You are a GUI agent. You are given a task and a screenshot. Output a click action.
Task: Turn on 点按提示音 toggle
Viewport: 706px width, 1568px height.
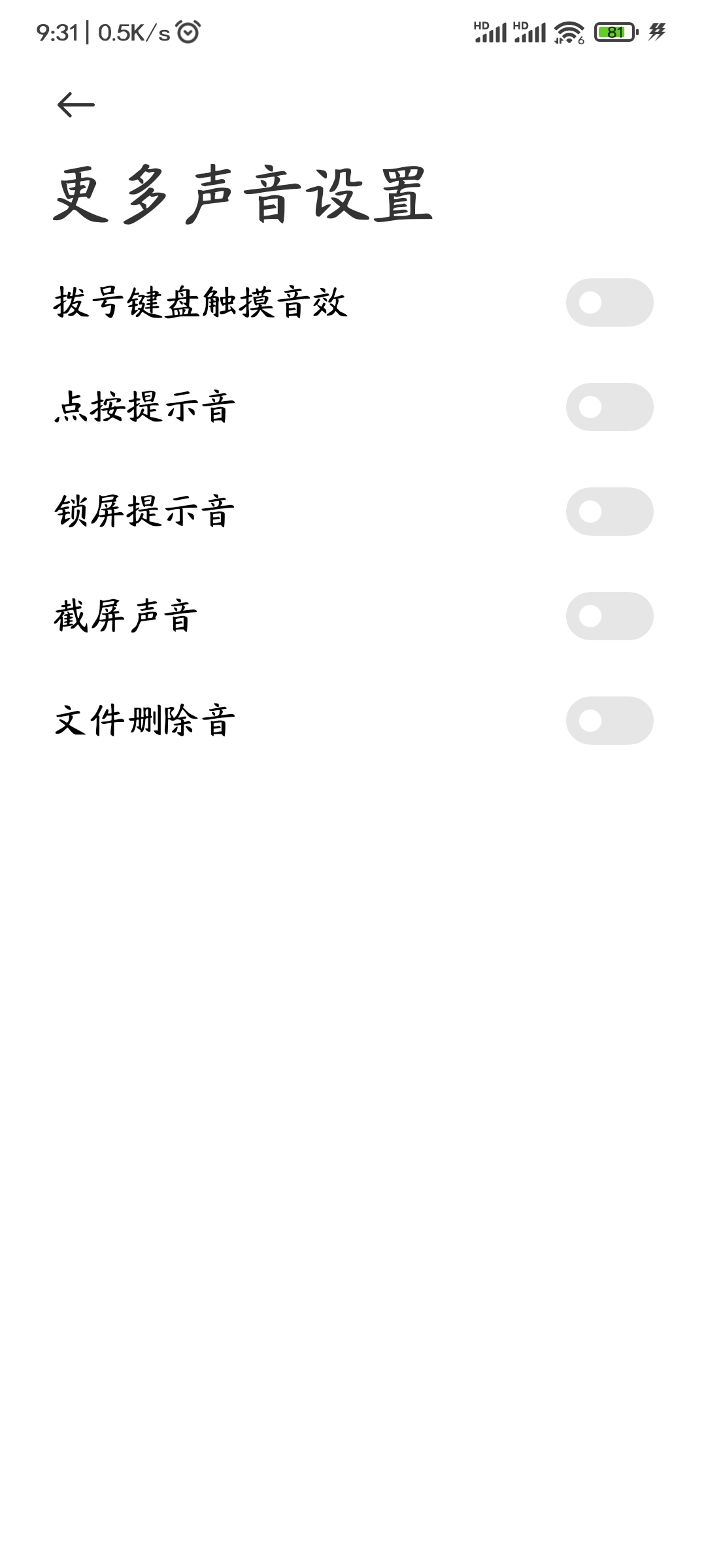(609, 407)
